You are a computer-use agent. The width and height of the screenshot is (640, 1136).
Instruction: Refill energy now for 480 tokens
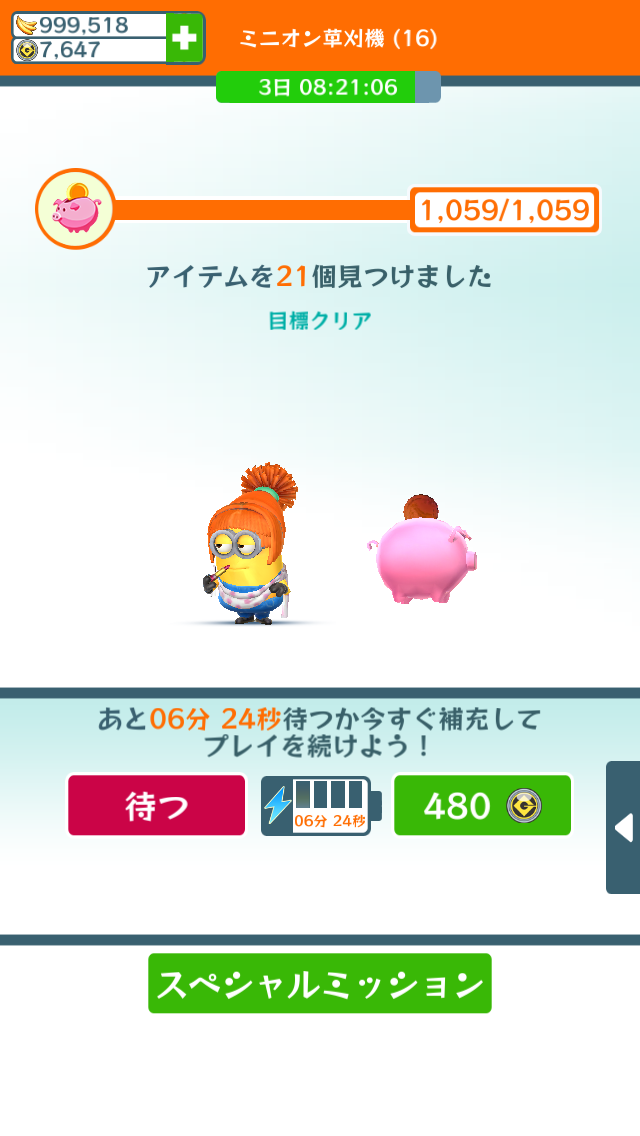[482, 805]
